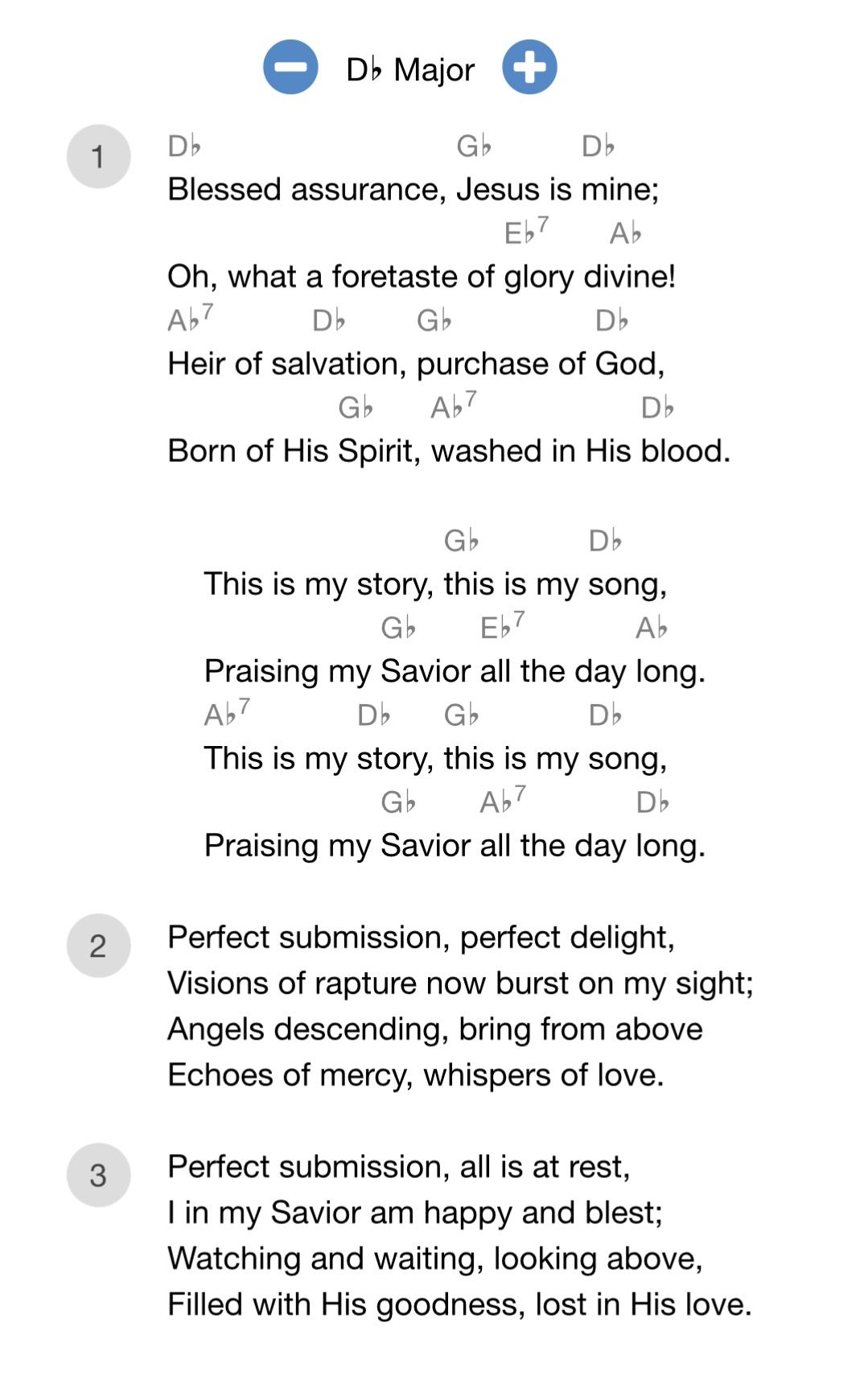Select the lyric 'Praising my Savior all the day long.'
This screenshot has width=868, height=1389.
455,670
